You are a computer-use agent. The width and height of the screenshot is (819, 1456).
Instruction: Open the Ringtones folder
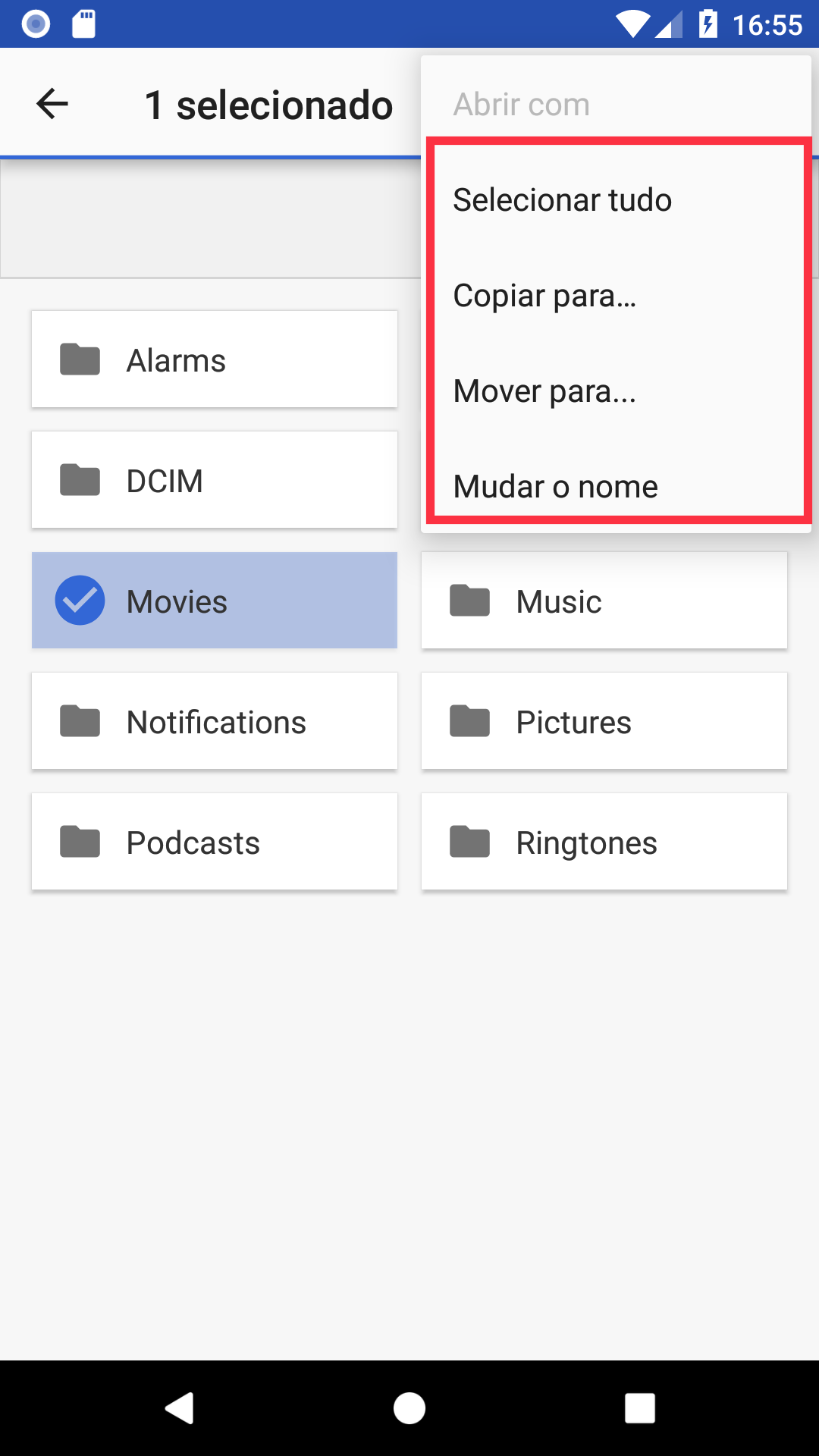[604, 842]
